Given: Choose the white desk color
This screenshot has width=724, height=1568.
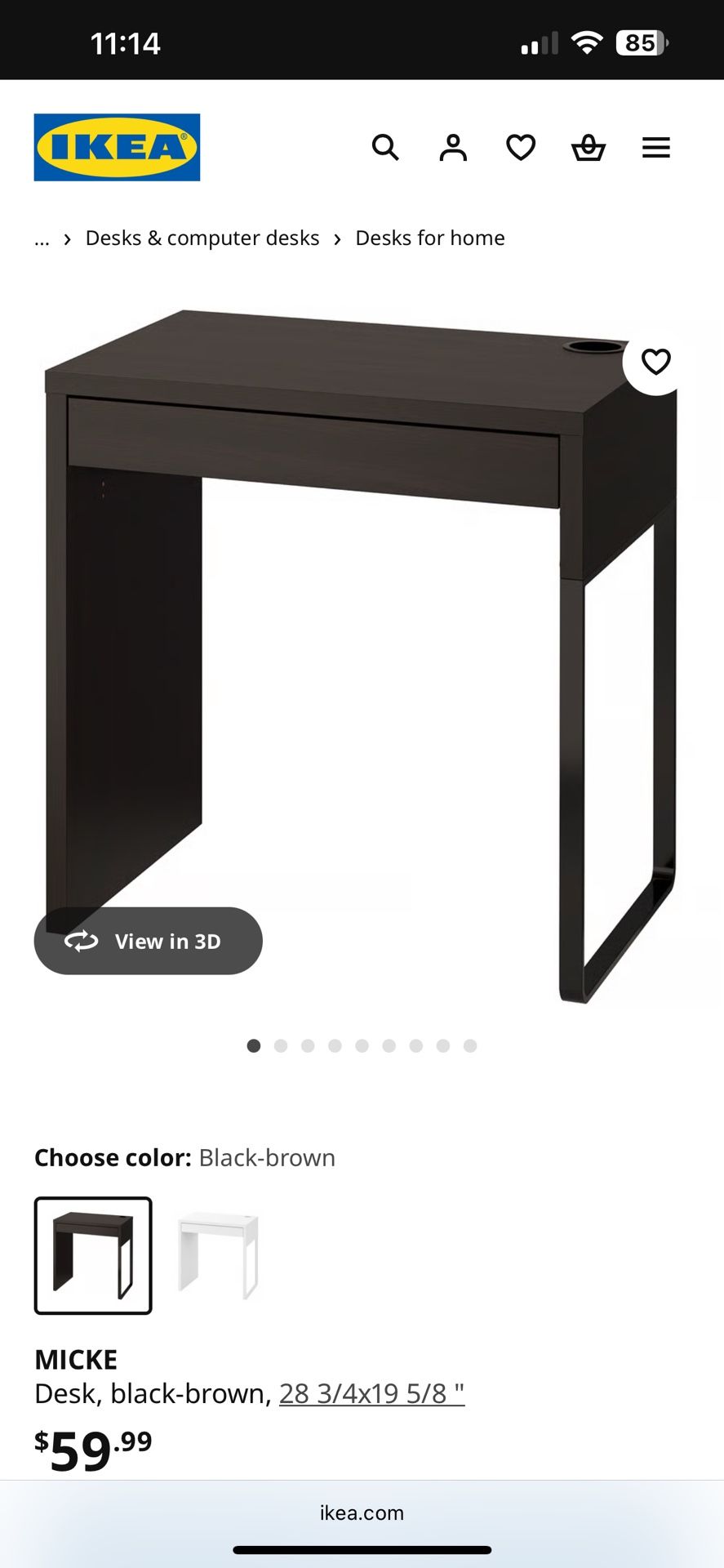Looking at the screenshot, I should pyautogui.click(x=218, y=1255).
